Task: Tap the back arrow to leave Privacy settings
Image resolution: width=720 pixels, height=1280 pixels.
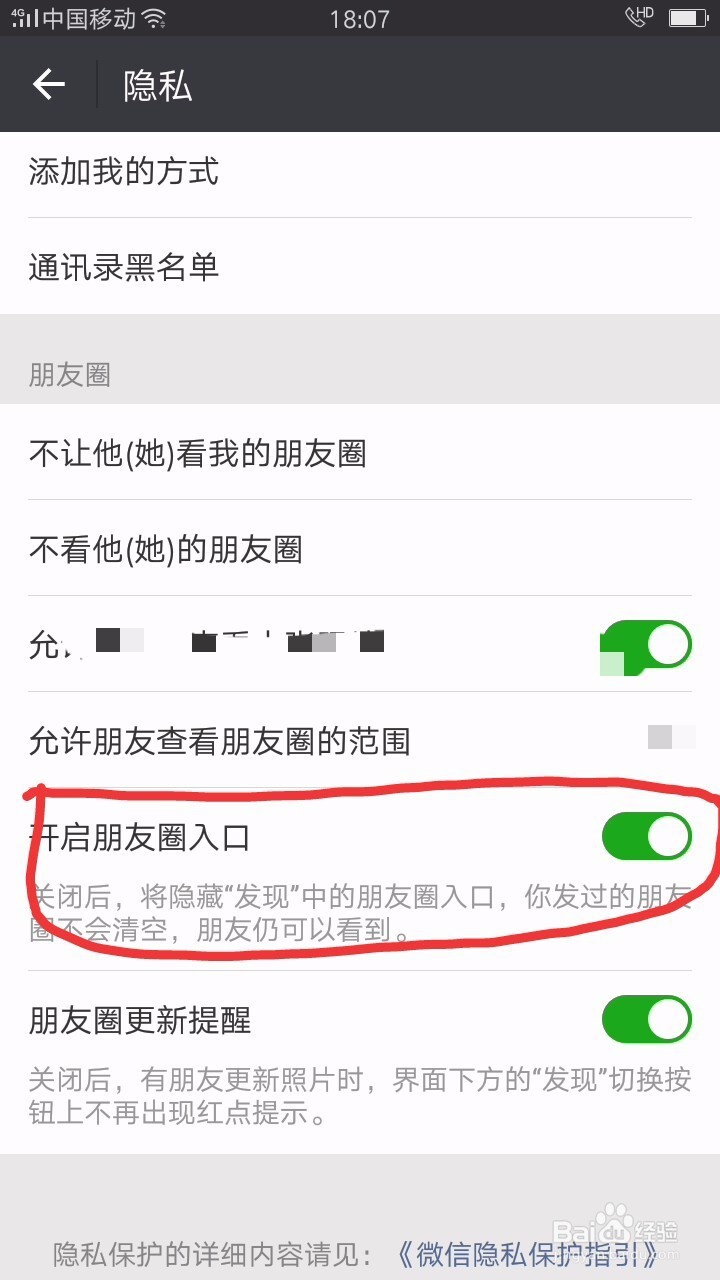Action: point(50,86)
